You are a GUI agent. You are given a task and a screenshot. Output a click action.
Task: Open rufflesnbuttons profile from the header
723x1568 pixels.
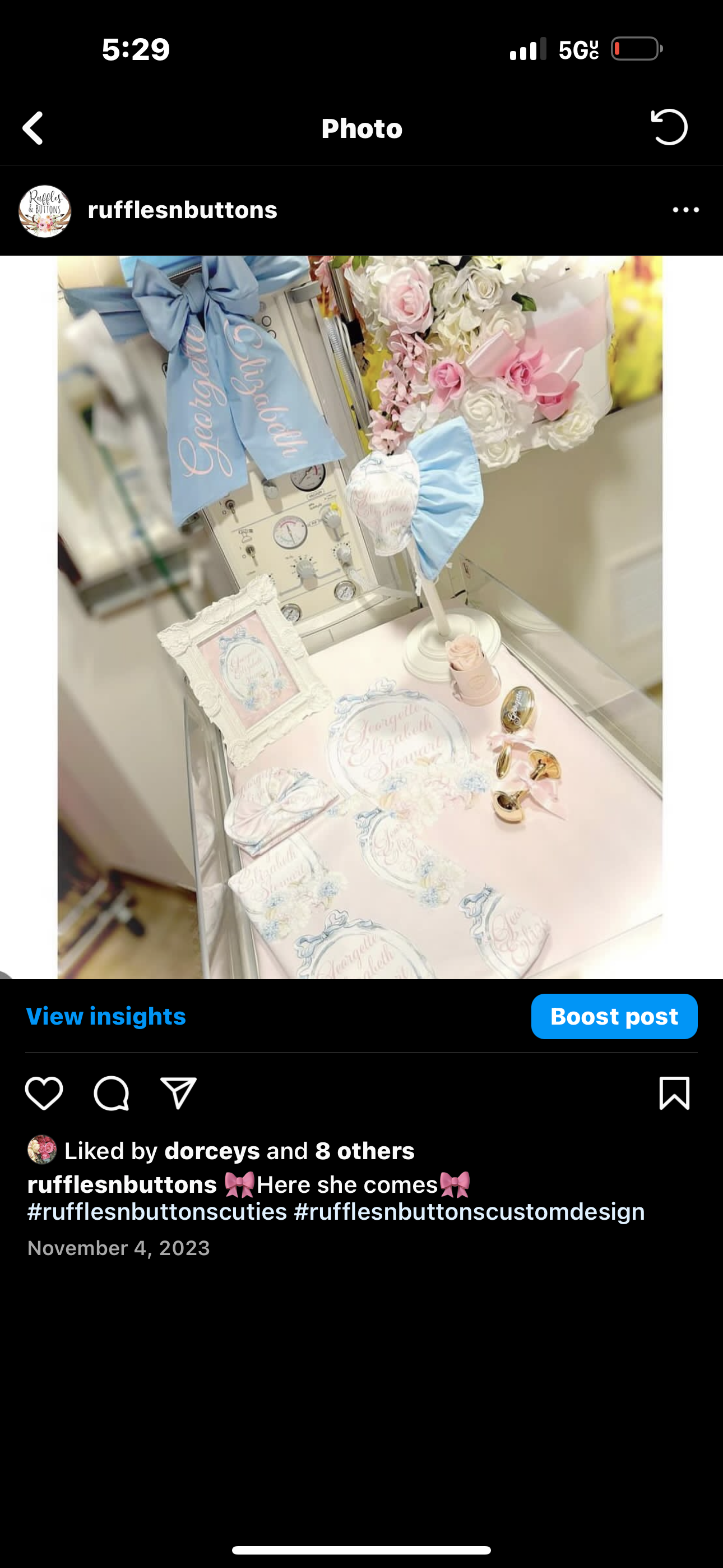pyautogui.click(x=183, y=210)
